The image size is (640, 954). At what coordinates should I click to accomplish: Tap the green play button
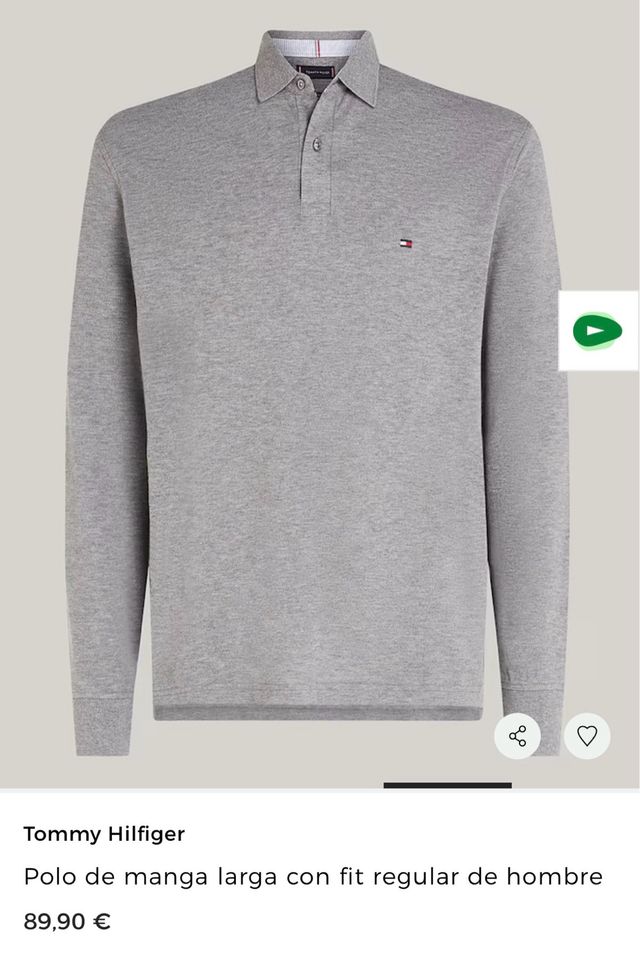click(597, 330)
